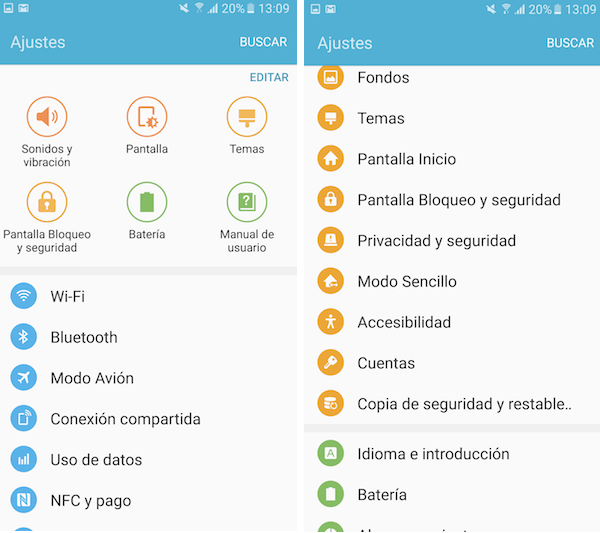Go to Privacidad y seguridad
The height and width of the screenshot is (533, 600).
pos(436,241)
